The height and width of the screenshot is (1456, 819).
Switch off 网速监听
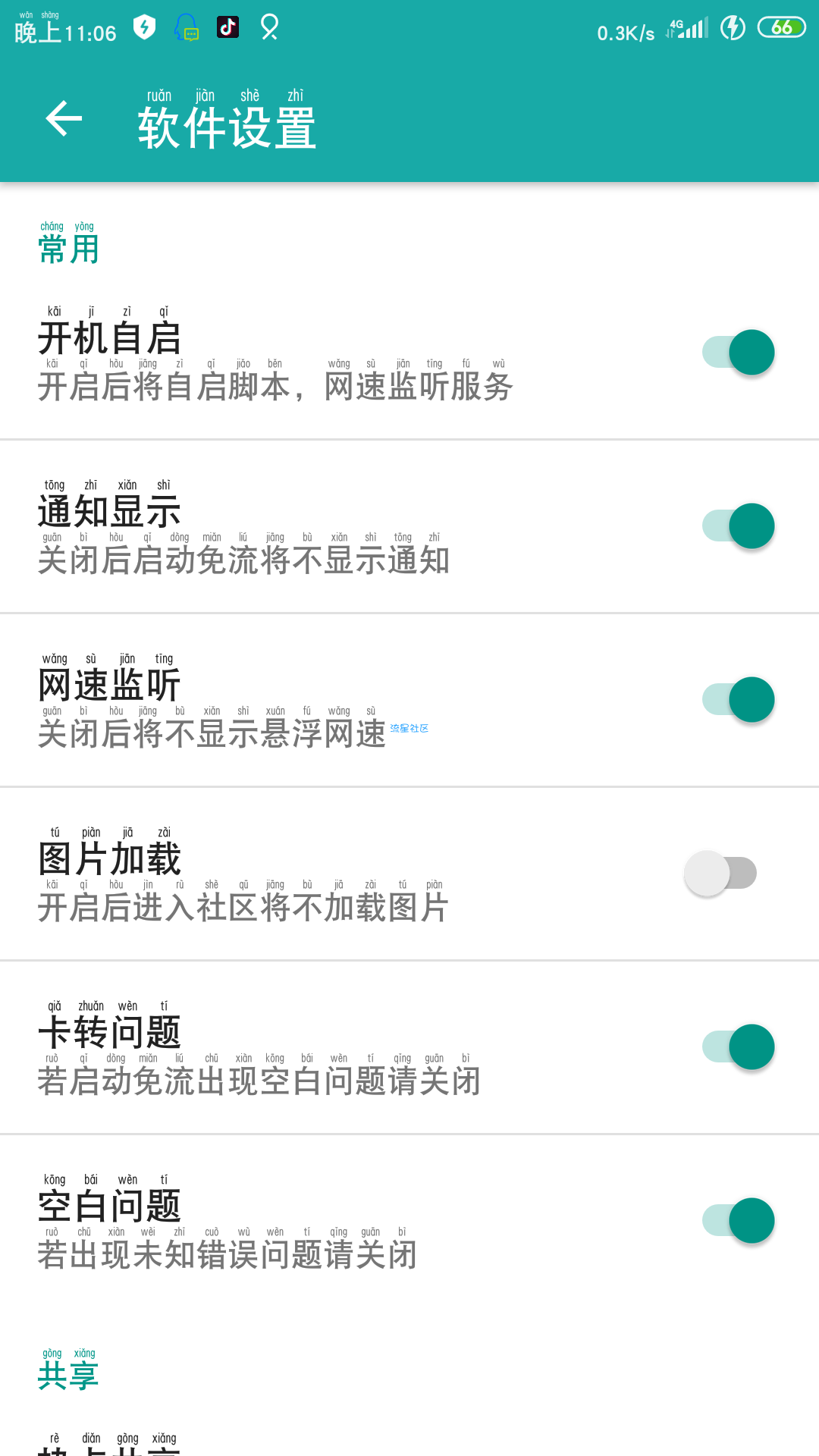click(x=738, y=700)
